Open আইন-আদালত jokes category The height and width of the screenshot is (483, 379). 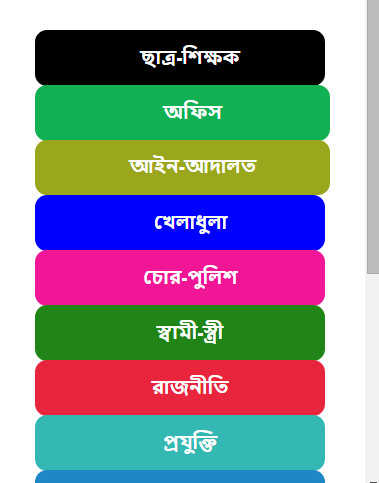pos(182,168)
